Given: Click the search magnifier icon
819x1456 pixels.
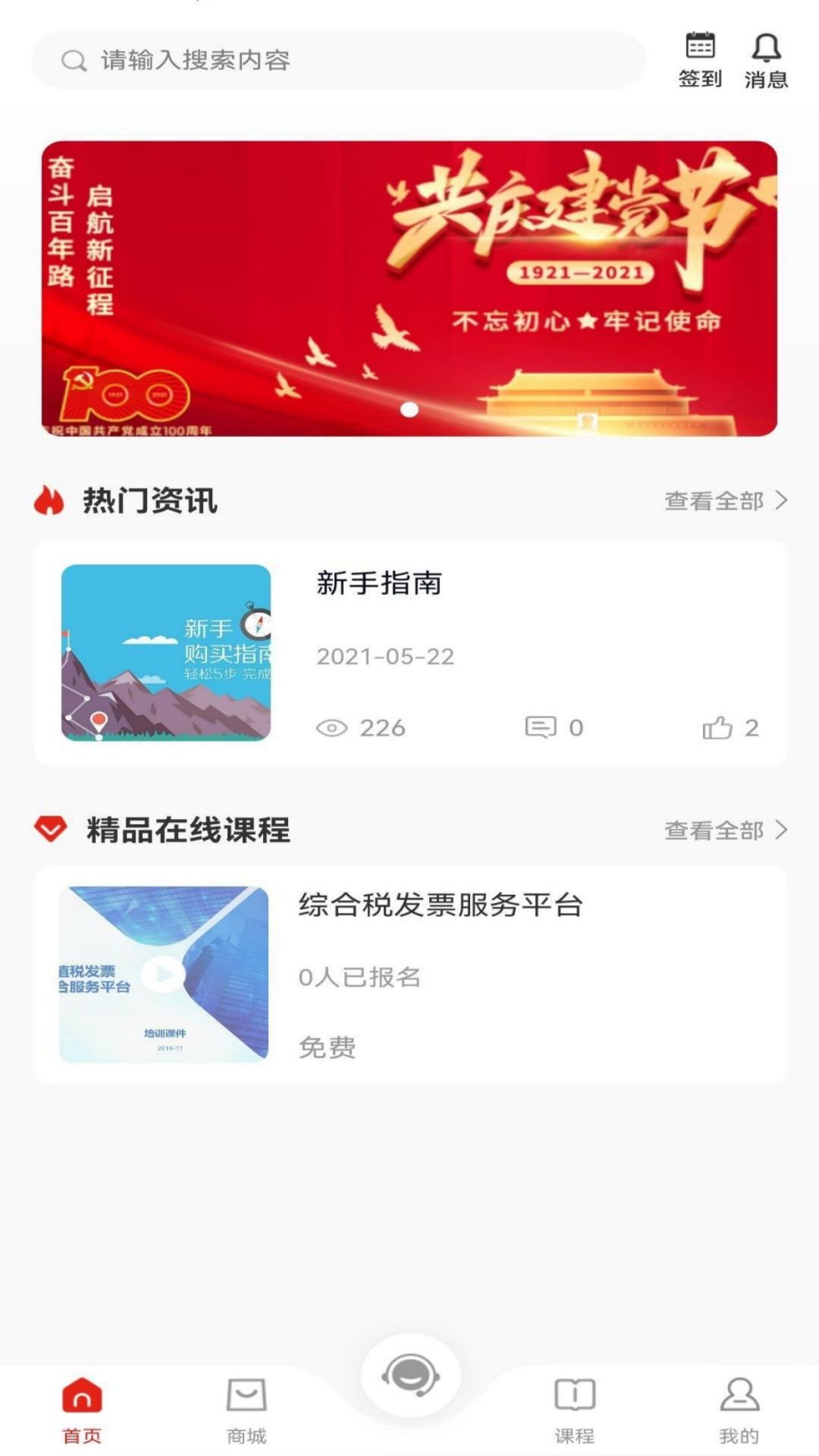Looking at the screenshot, I should coord(72,61).
